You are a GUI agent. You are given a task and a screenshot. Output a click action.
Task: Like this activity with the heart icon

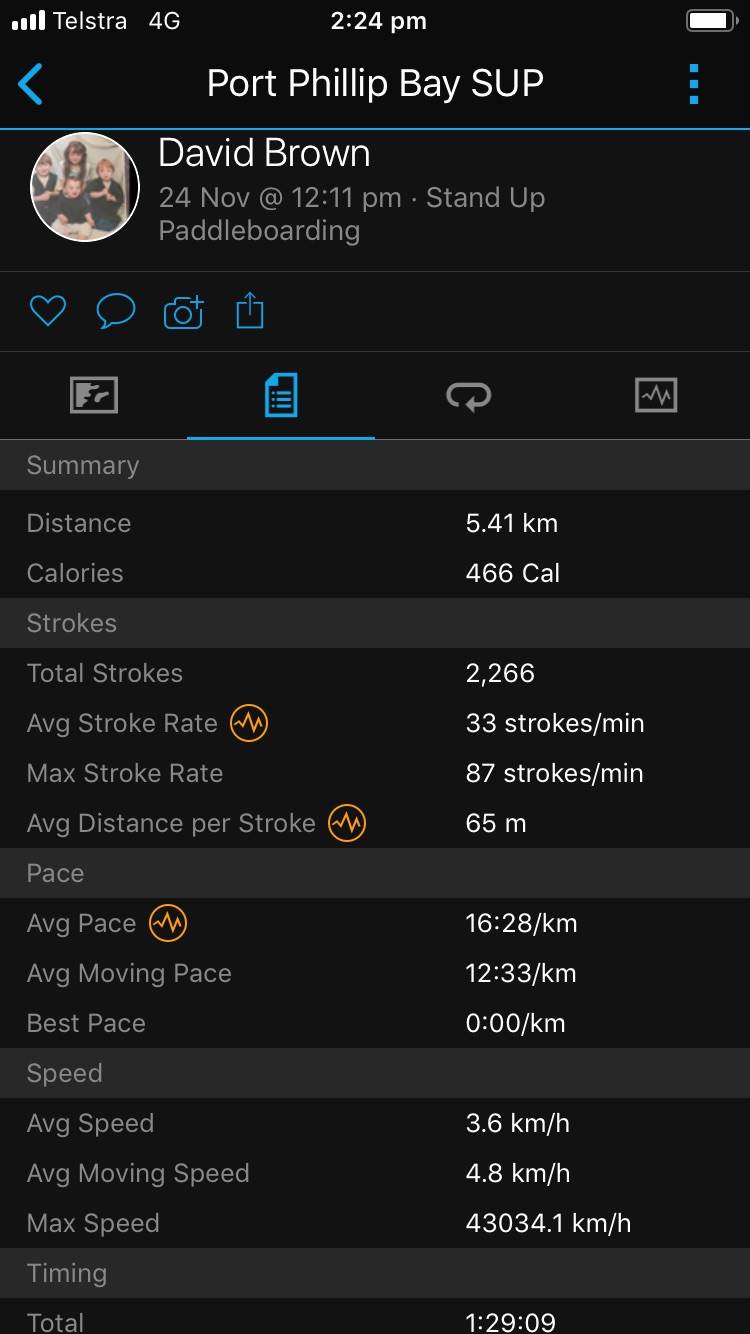(47, 312)
